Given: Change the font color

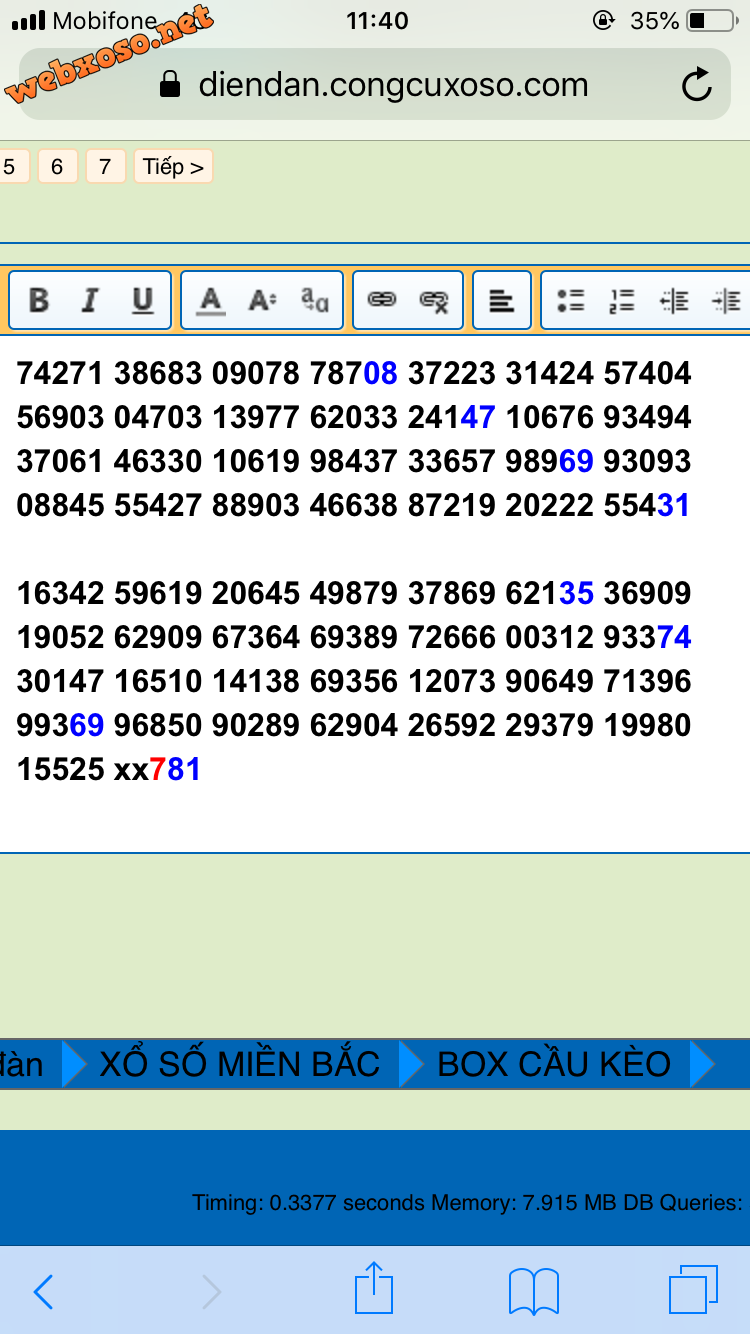Looking at the screenshot, I should [210, 300].
